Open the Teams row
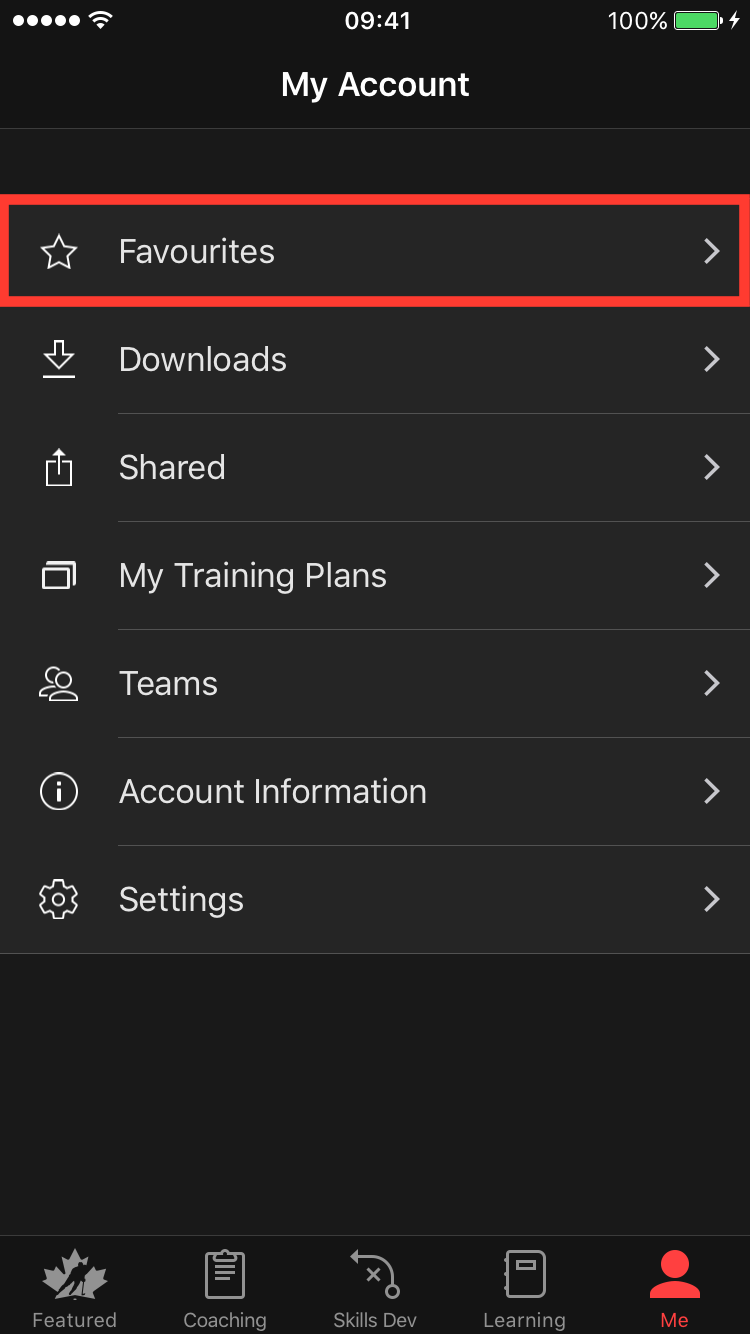750x1334 pixels. (375, 684)
